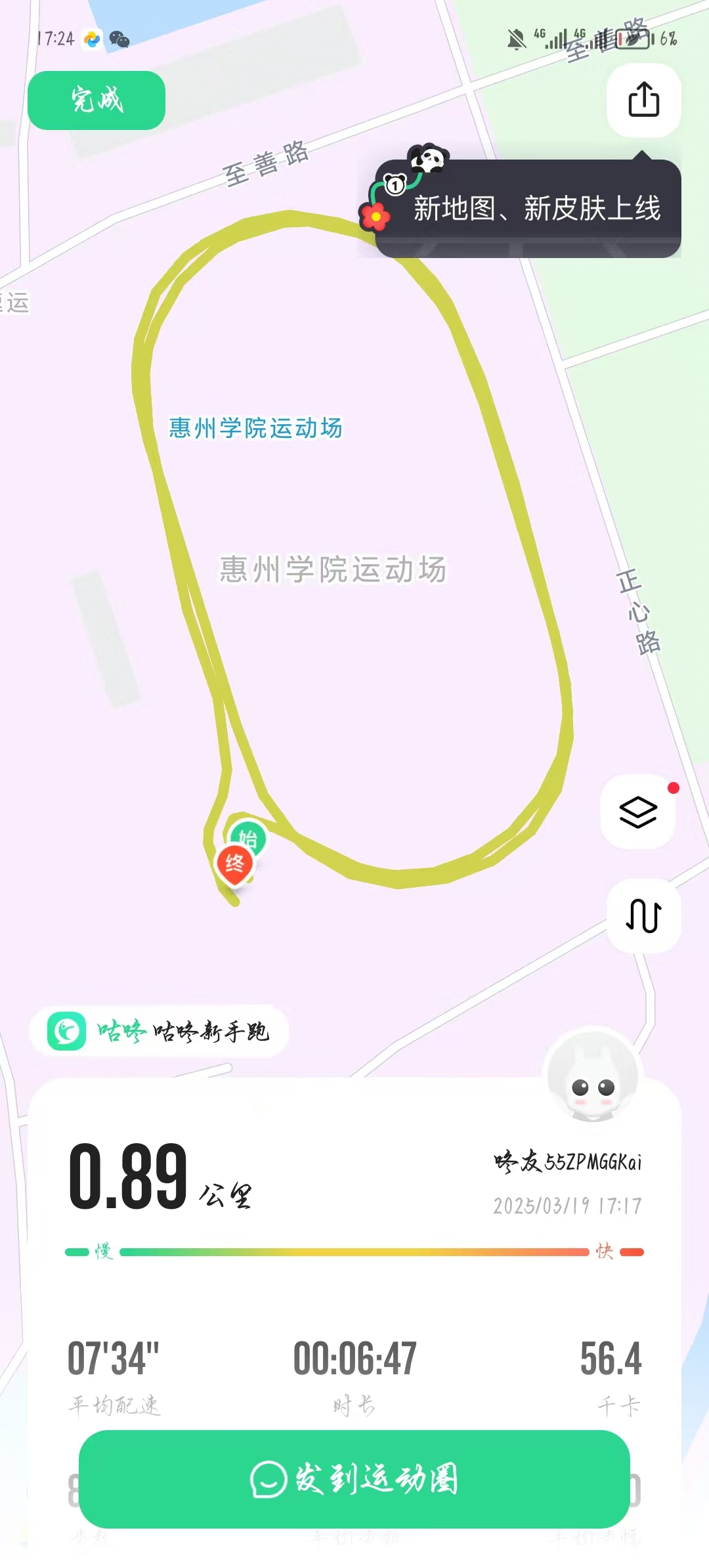709x1568 pixels.
Task: Tap the route track toggle icon
Action: (643, 915)
